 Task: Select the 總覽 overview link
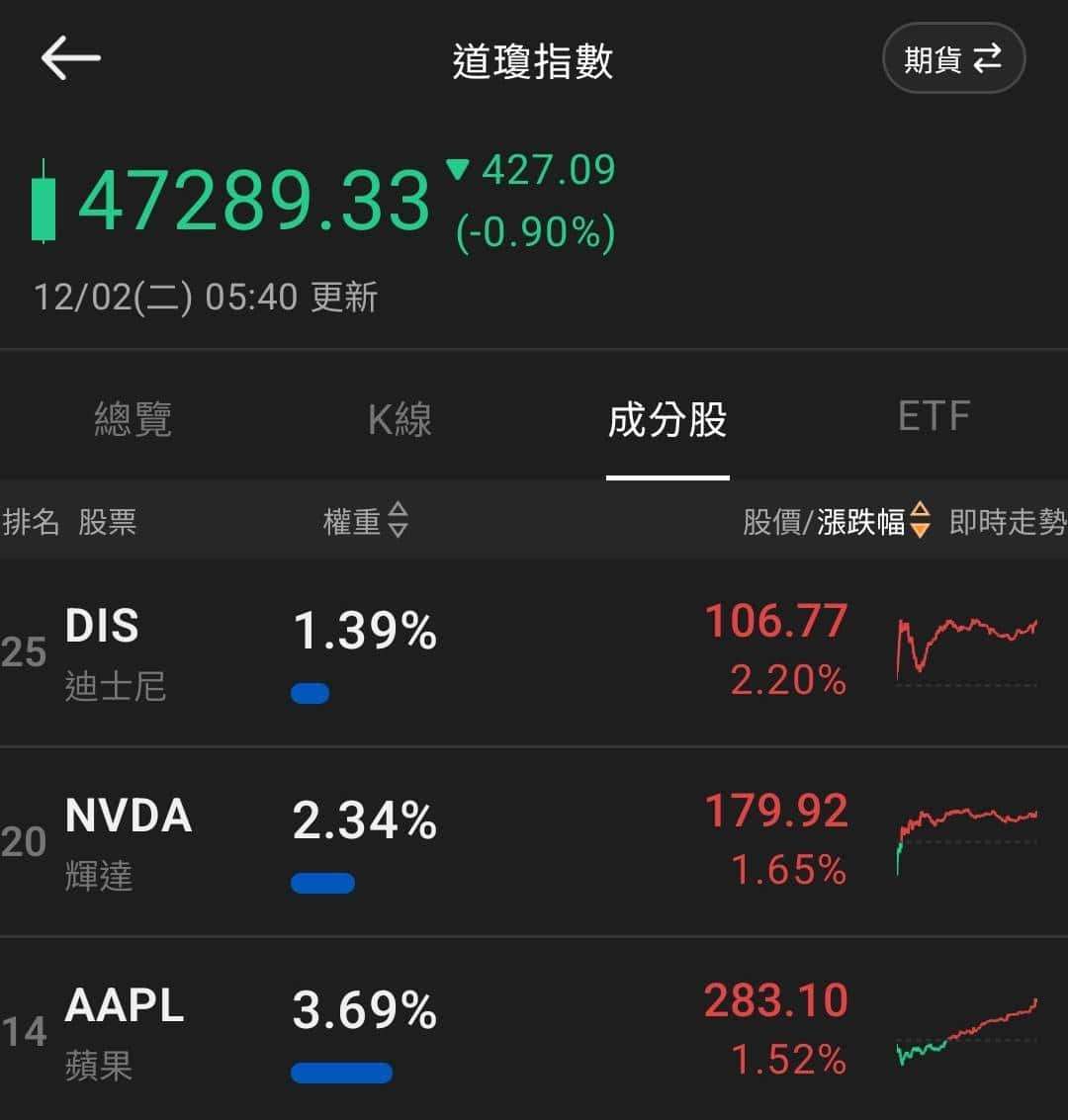pos(134,420)
